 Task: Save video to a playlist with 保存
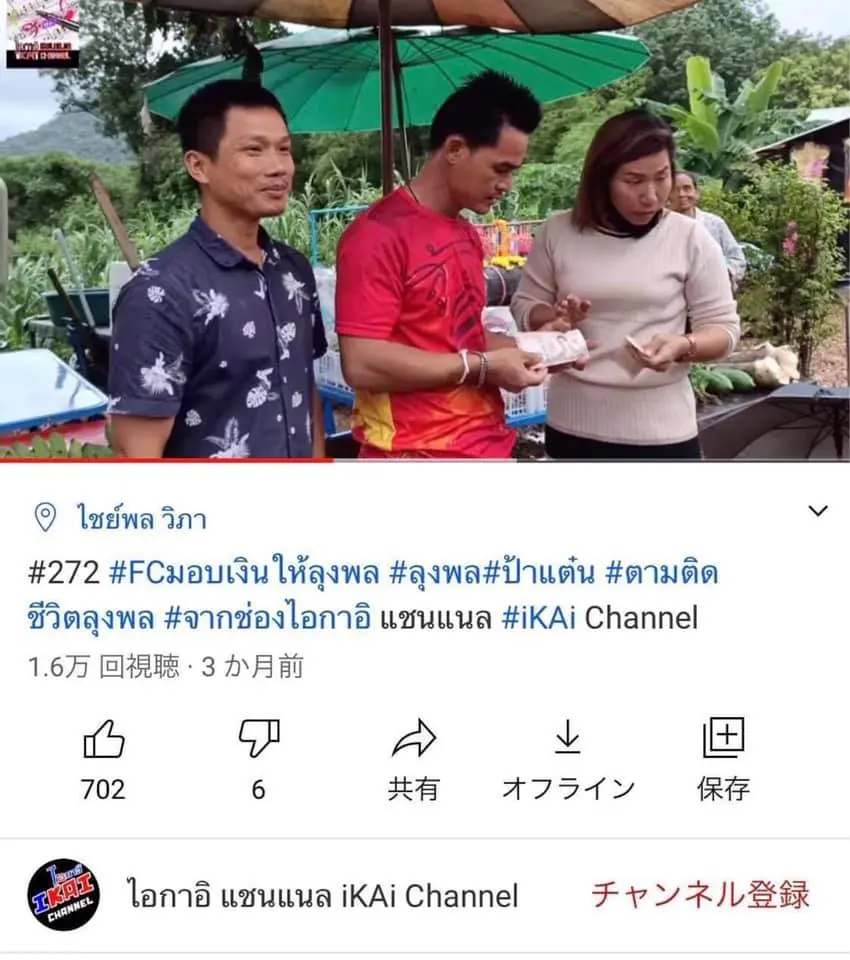tap(723, 741)
